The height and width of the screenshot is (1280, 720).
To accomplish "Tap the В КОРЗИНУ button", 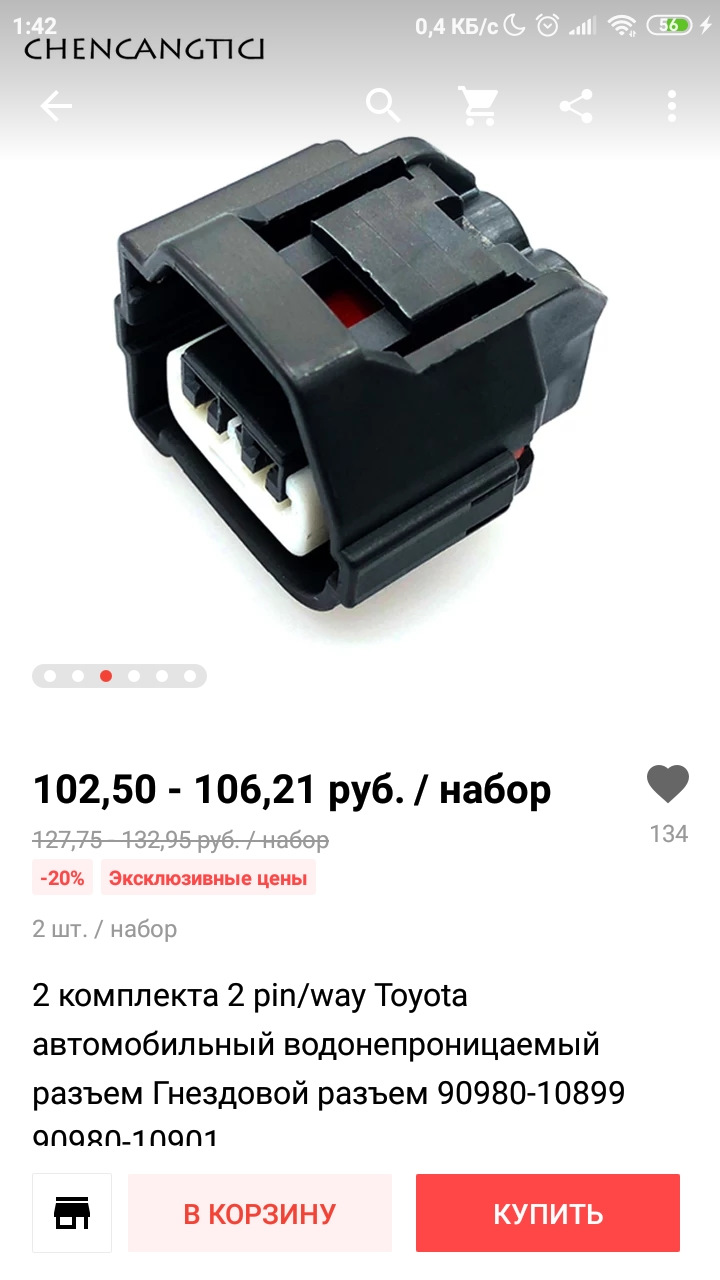I will pos(260,1213).
